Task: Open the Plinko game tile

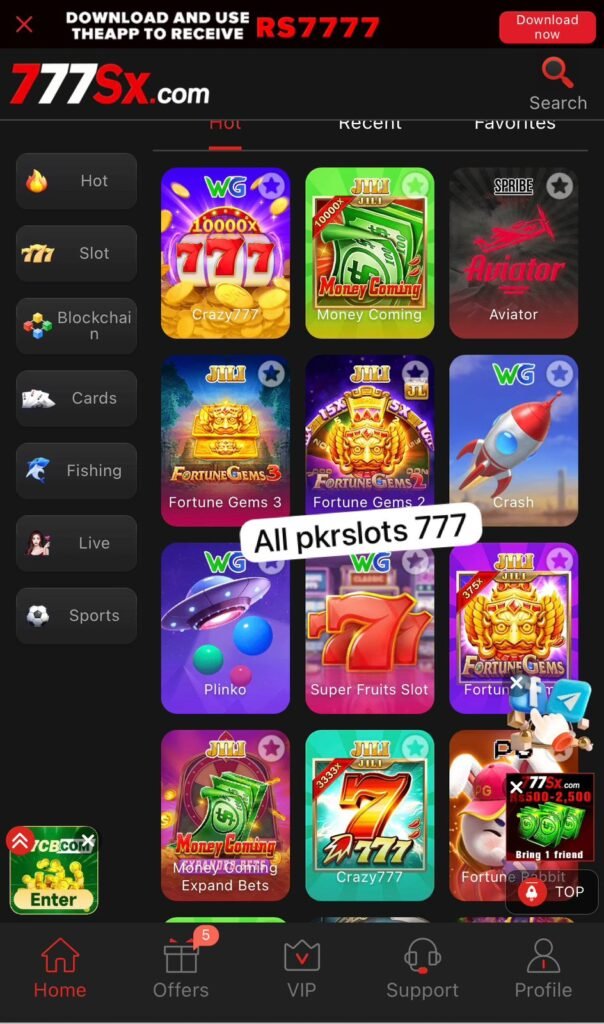Action: point(225,630)
